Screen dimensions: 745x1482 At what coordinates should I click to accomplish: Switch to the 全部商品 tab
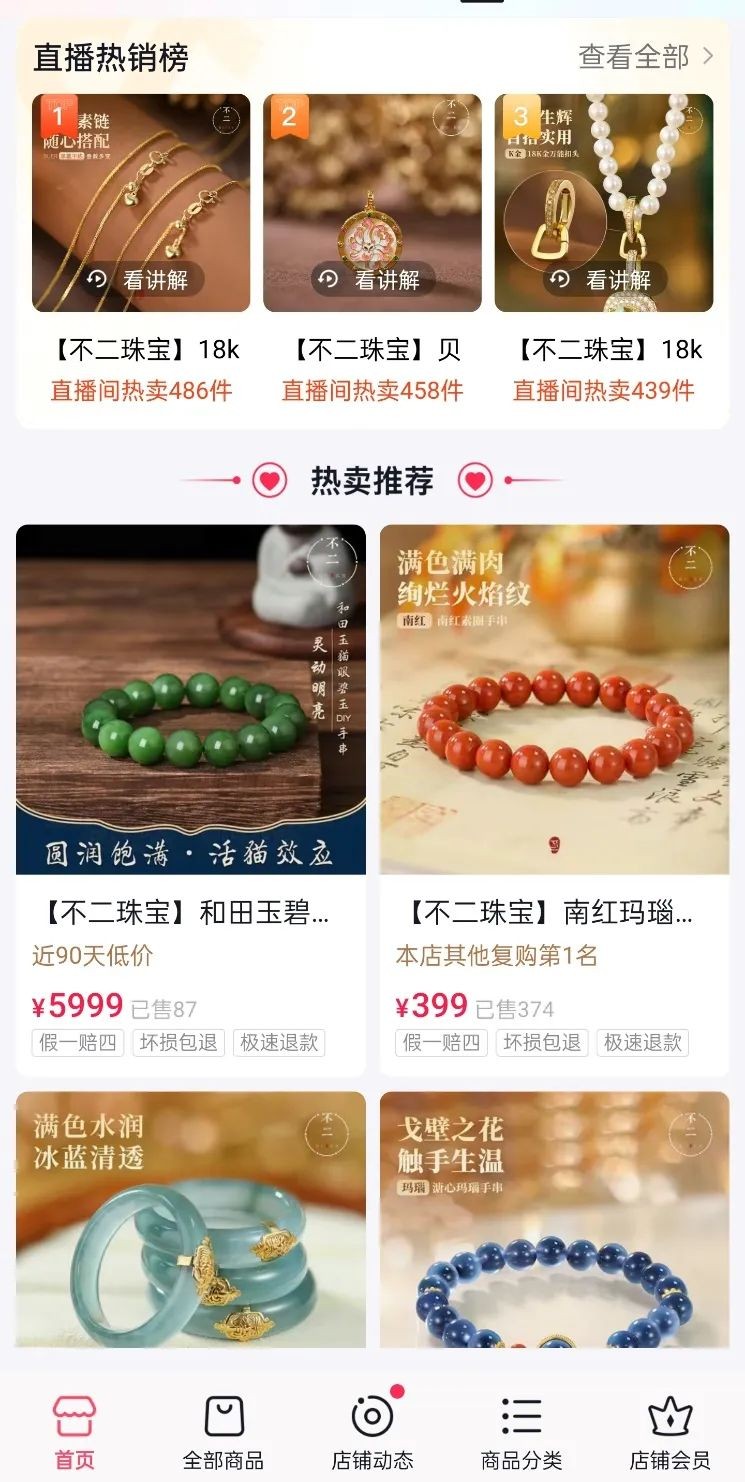[x=223, y=1431]
